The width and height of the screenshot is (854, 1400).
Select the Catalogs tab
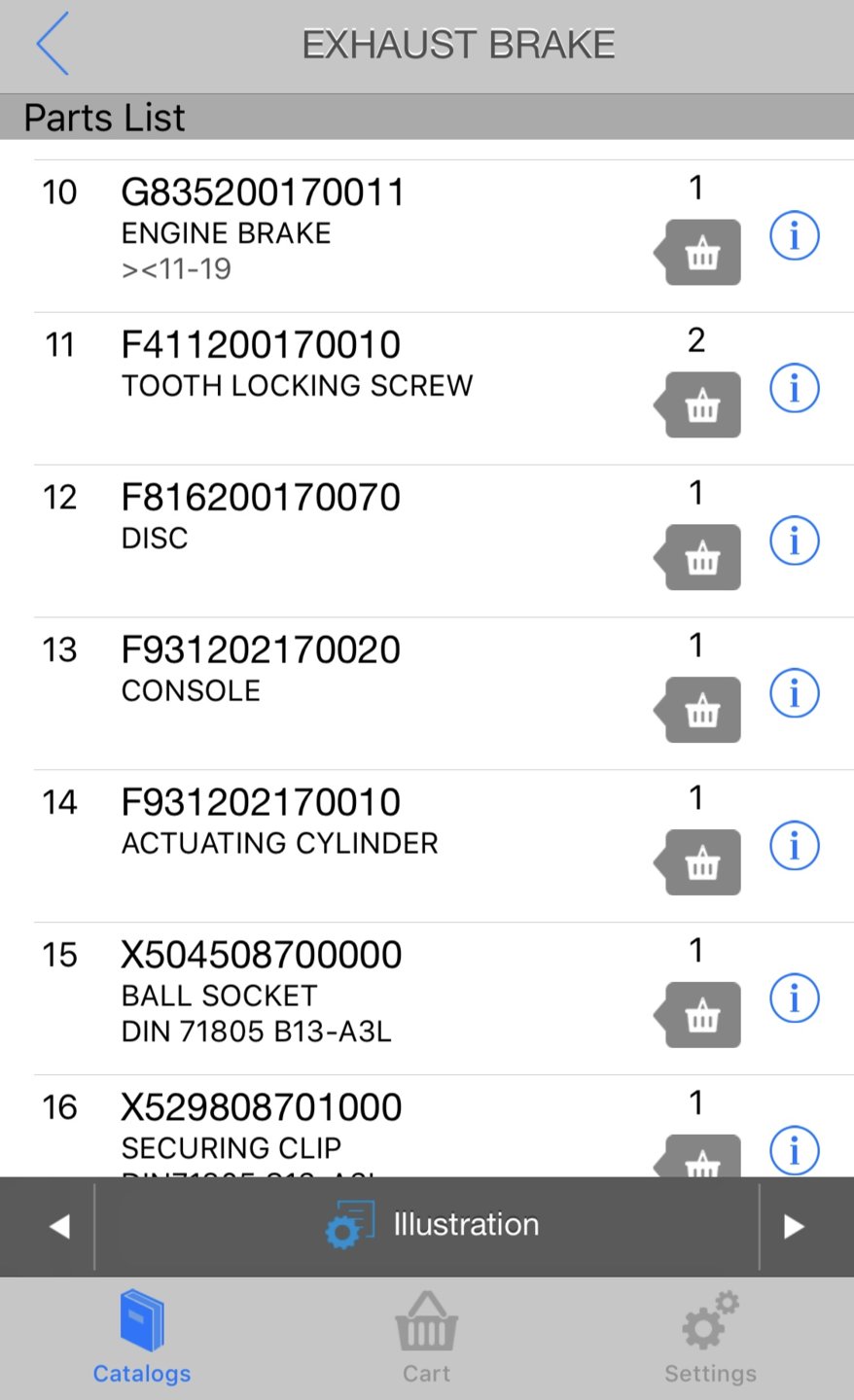click(142, 1337)
